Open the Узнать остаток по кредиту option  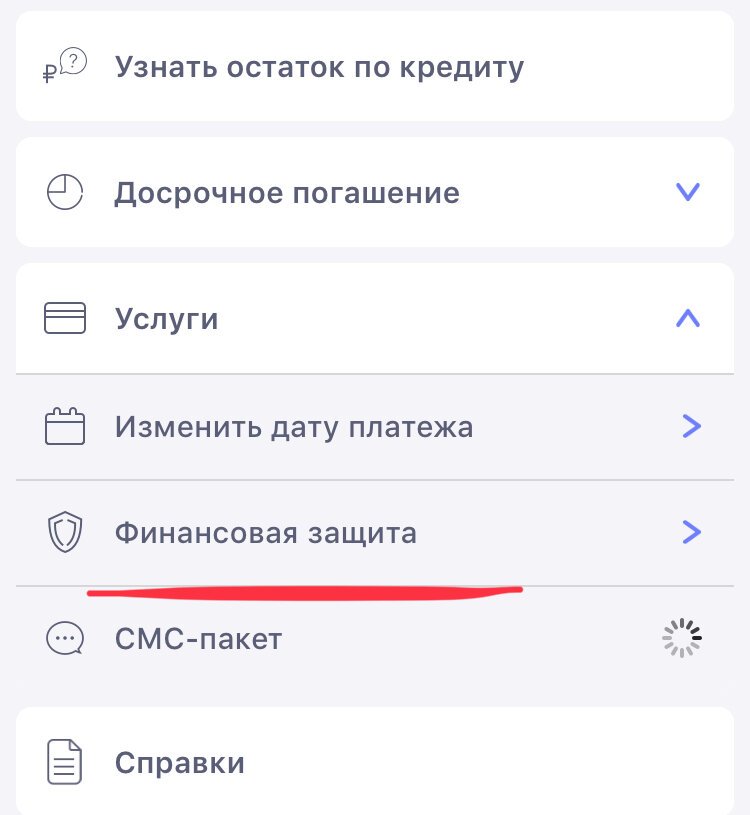pyautogui.click(x=318, y=66)
